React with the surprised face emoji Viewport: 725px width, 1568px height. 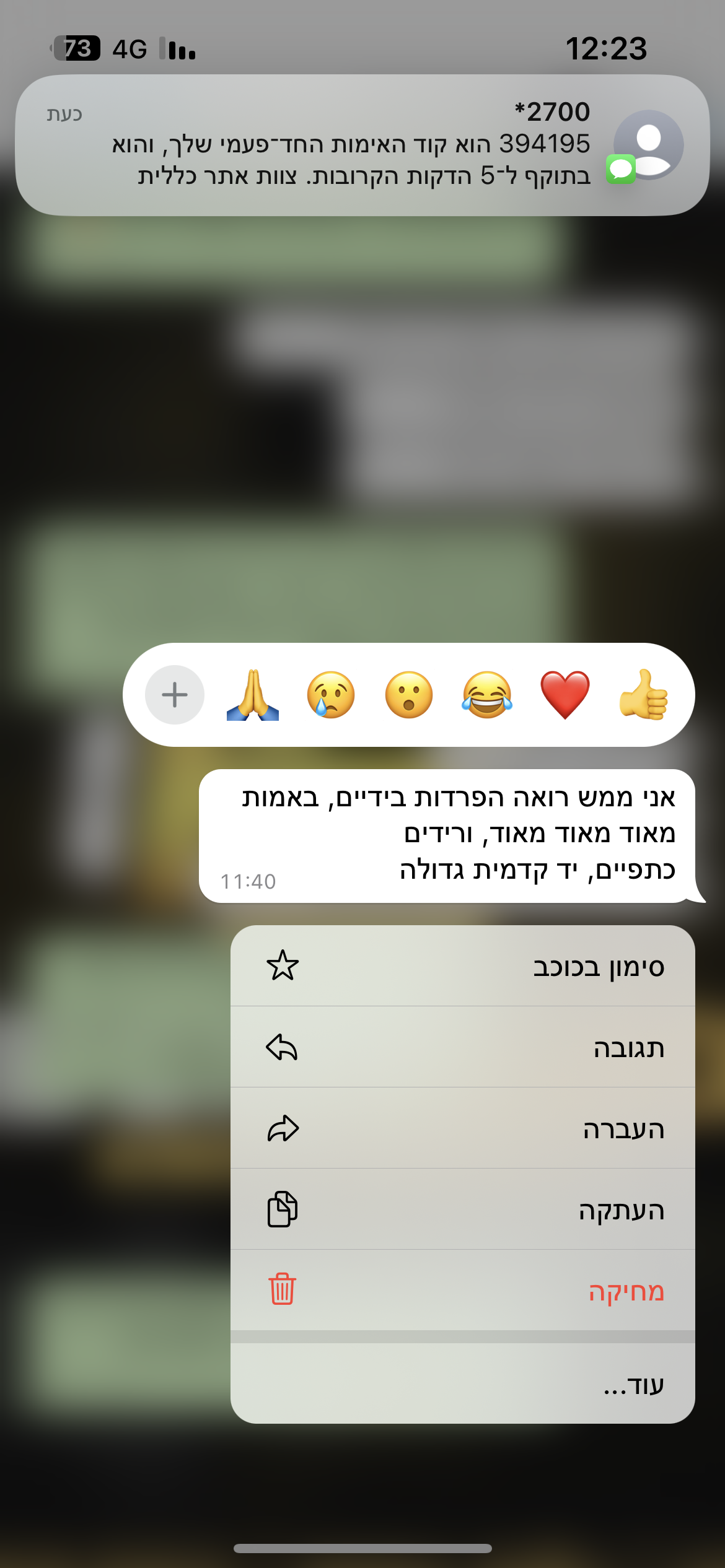[x=409, y=695]
